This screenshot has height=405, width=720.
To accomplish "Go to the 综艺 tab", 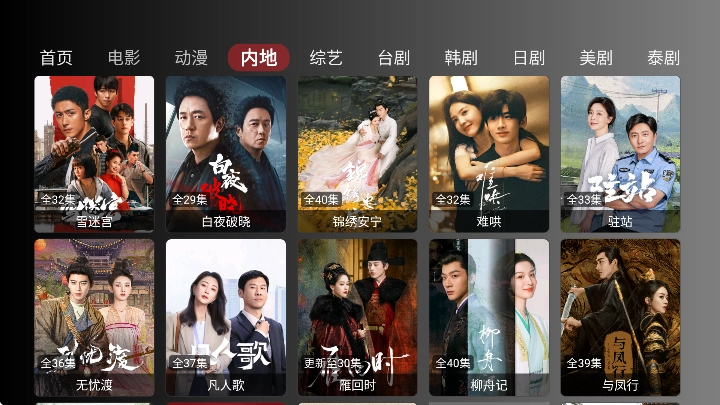I will pyautogui.click(x=326, y=58).
